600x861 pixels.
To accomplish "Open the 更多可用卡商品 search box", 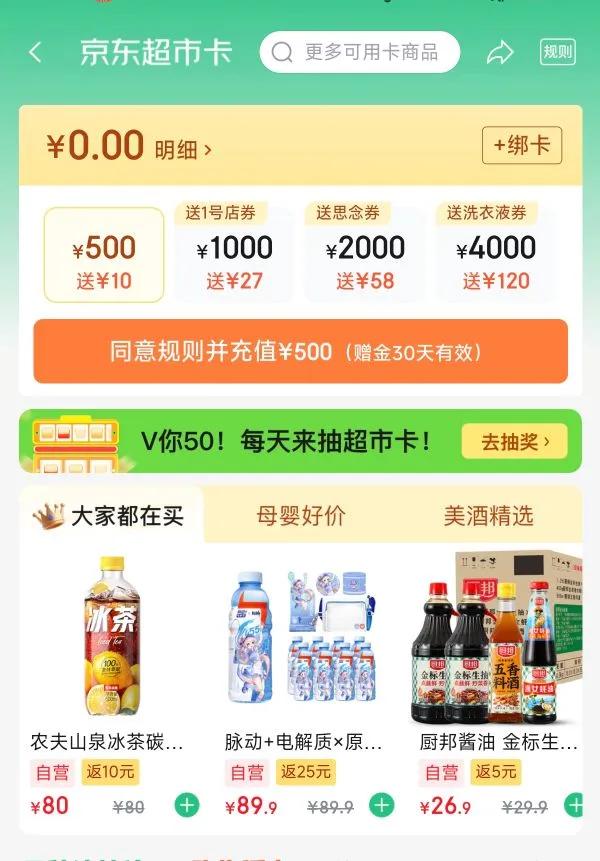I will click(360, 52).
